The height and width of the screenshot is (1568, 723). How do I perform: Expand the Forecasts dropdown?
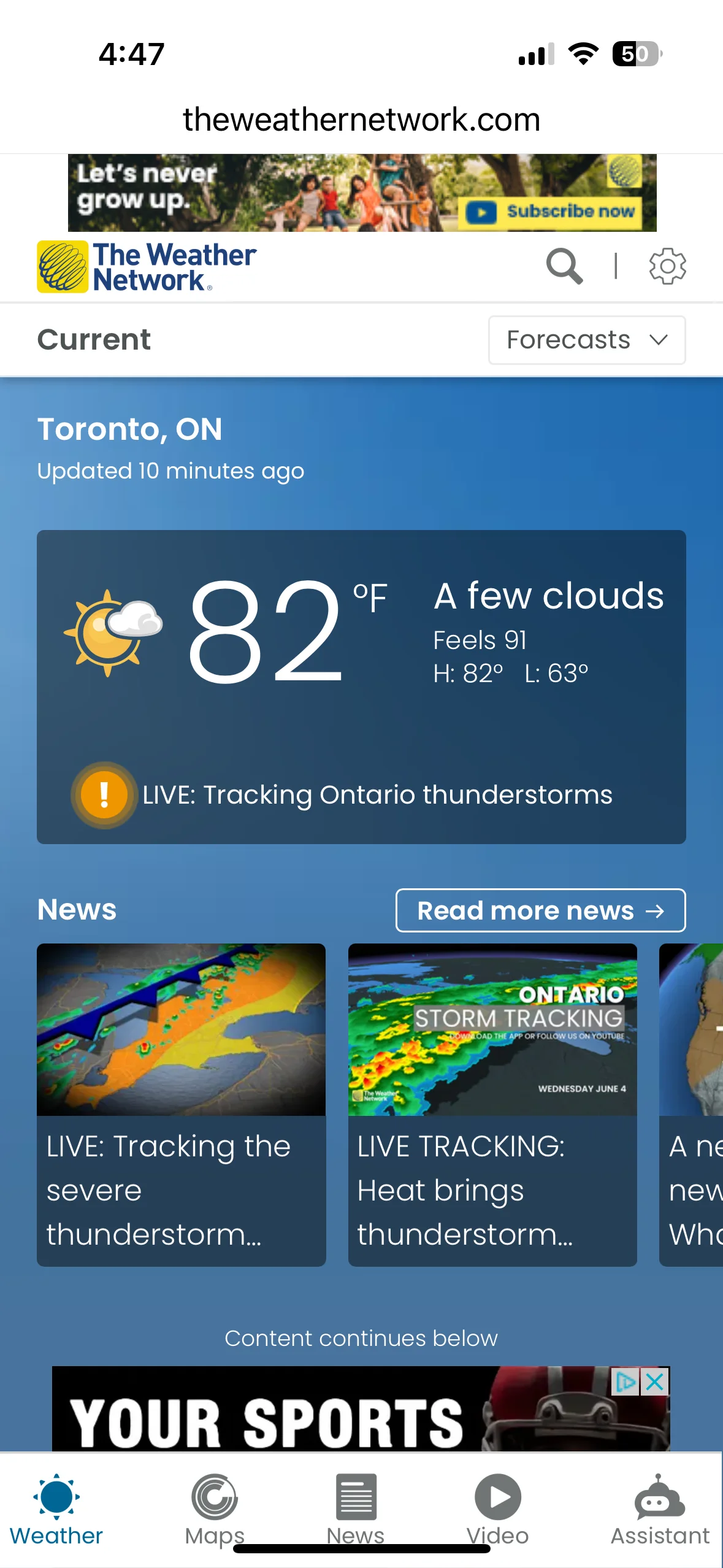587,340
